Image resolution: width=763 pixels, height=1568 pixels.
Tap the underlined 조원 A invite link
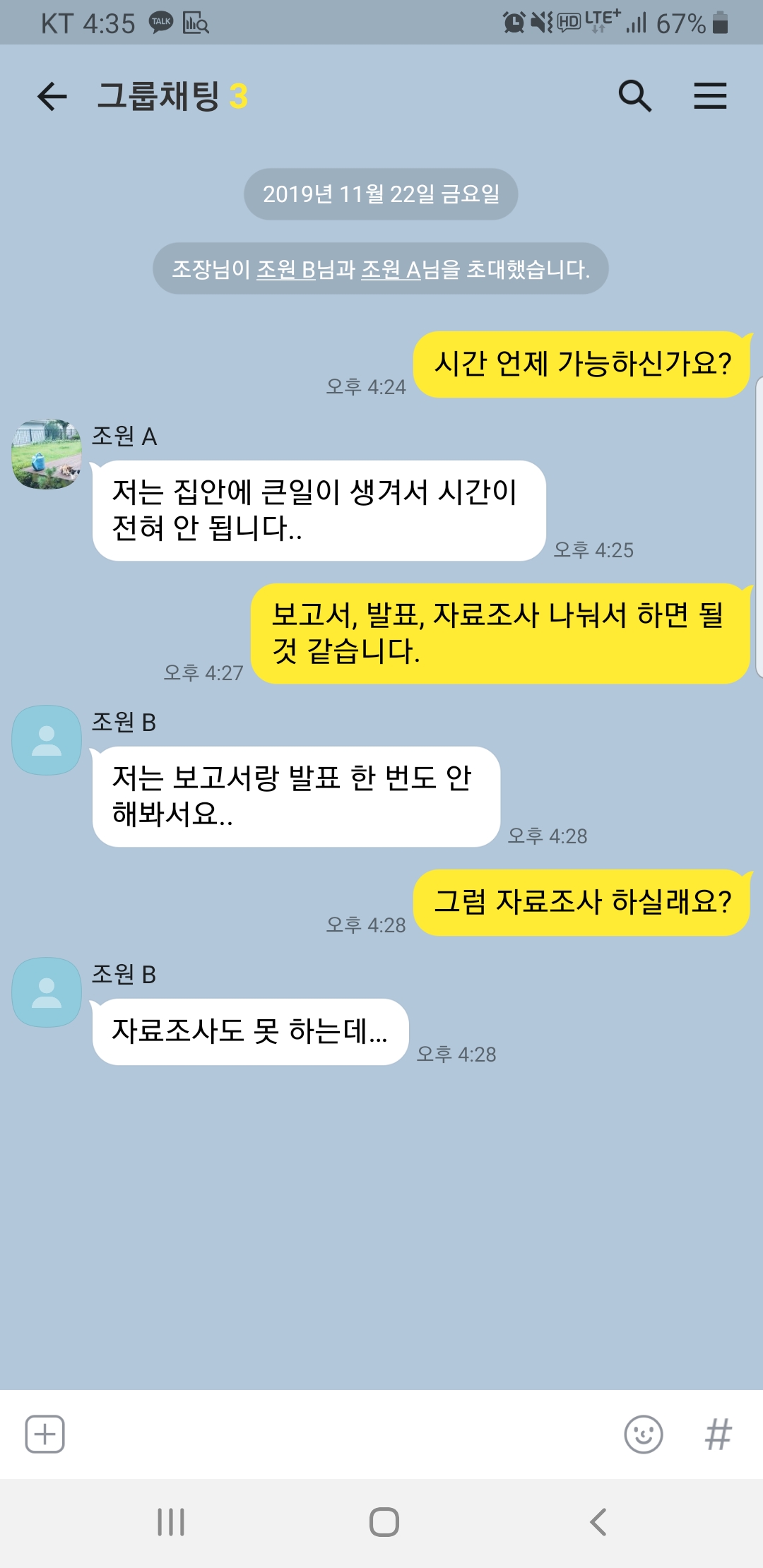tap(391, 269)
